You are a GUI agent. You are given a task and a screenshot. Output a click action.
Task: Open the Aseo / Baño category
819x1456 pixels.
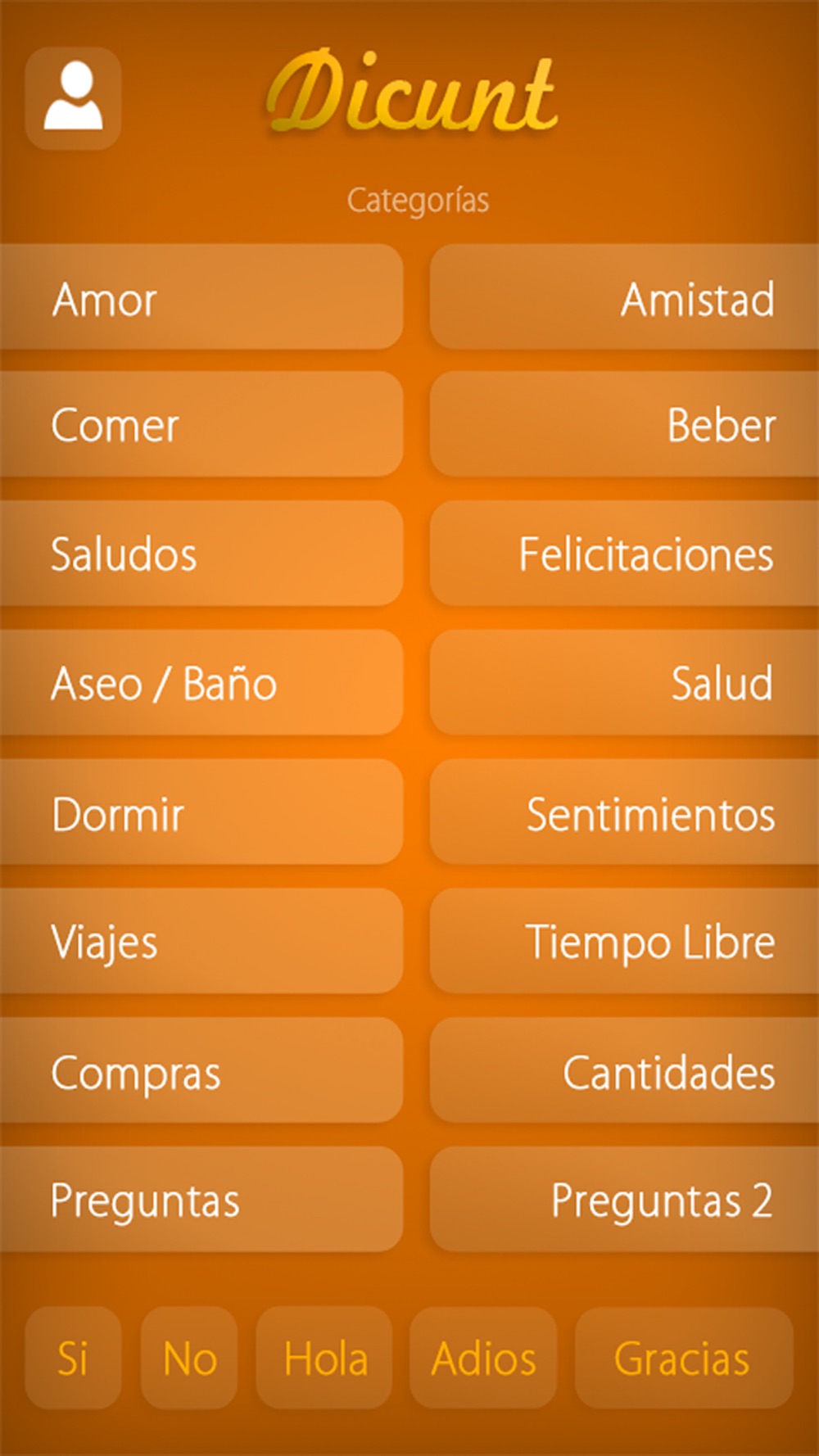(201, 682)
